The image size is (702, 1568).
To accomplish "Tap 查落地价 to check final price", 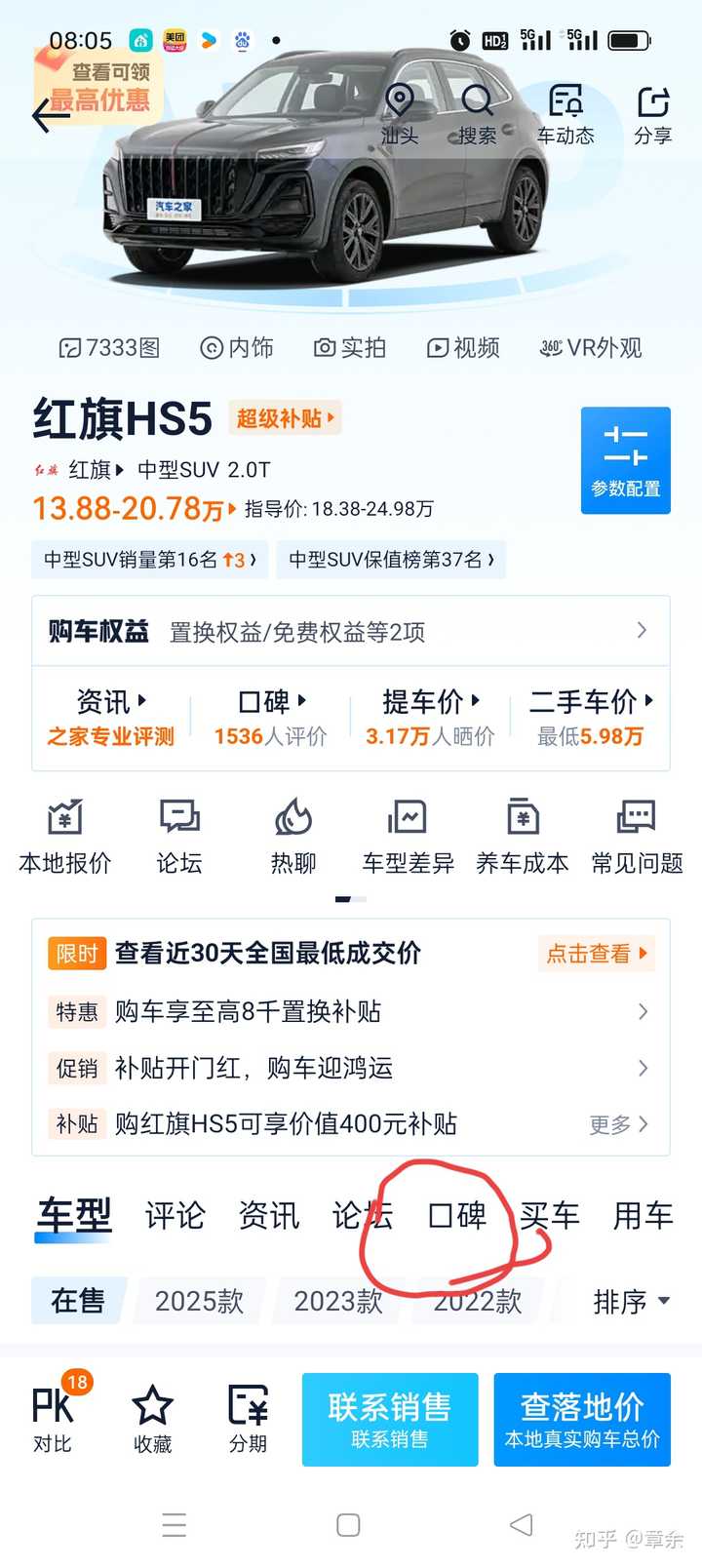I will pos(582,1419).
